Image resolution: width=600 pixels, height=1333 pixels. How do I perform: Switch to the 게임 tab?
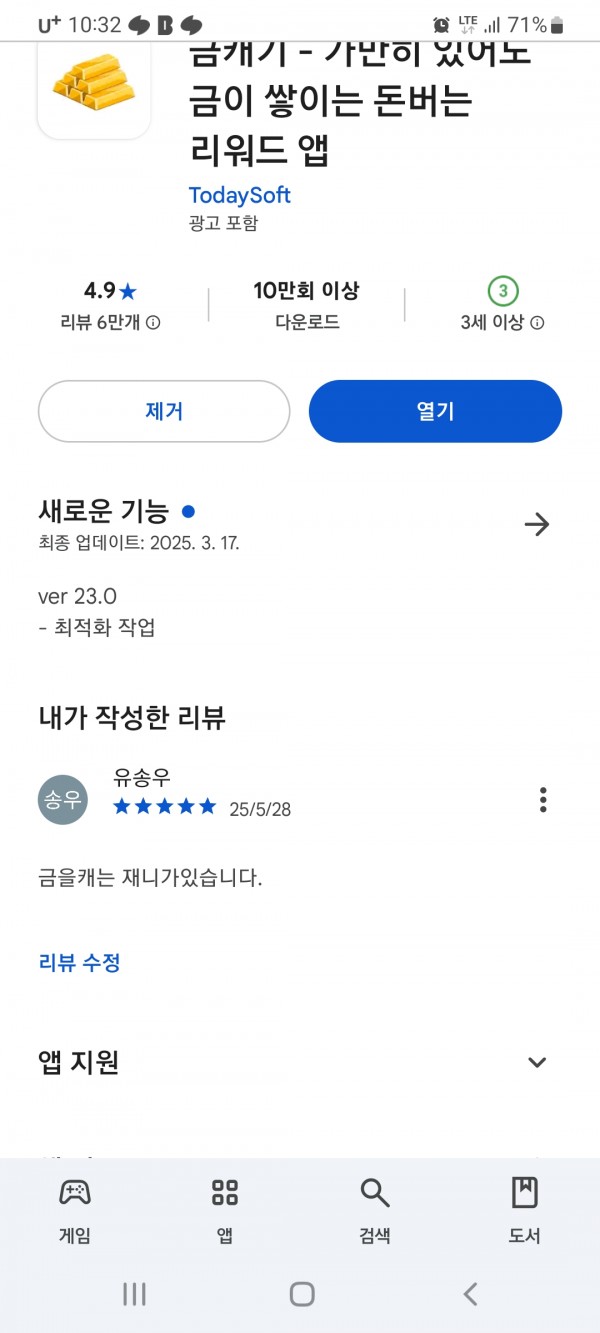(75, 1210)
